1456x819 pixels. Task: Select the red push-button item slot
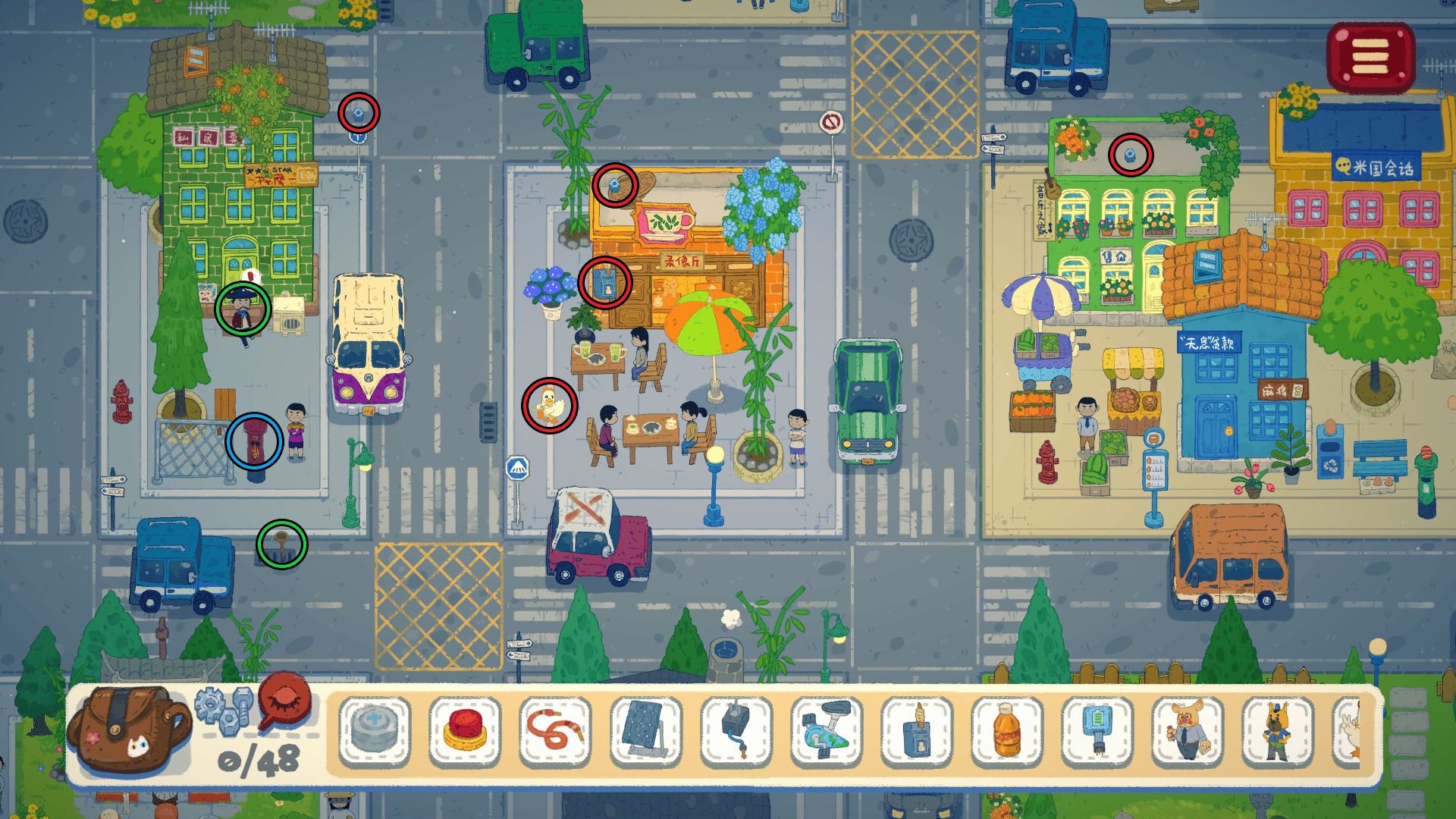(465, 731)
